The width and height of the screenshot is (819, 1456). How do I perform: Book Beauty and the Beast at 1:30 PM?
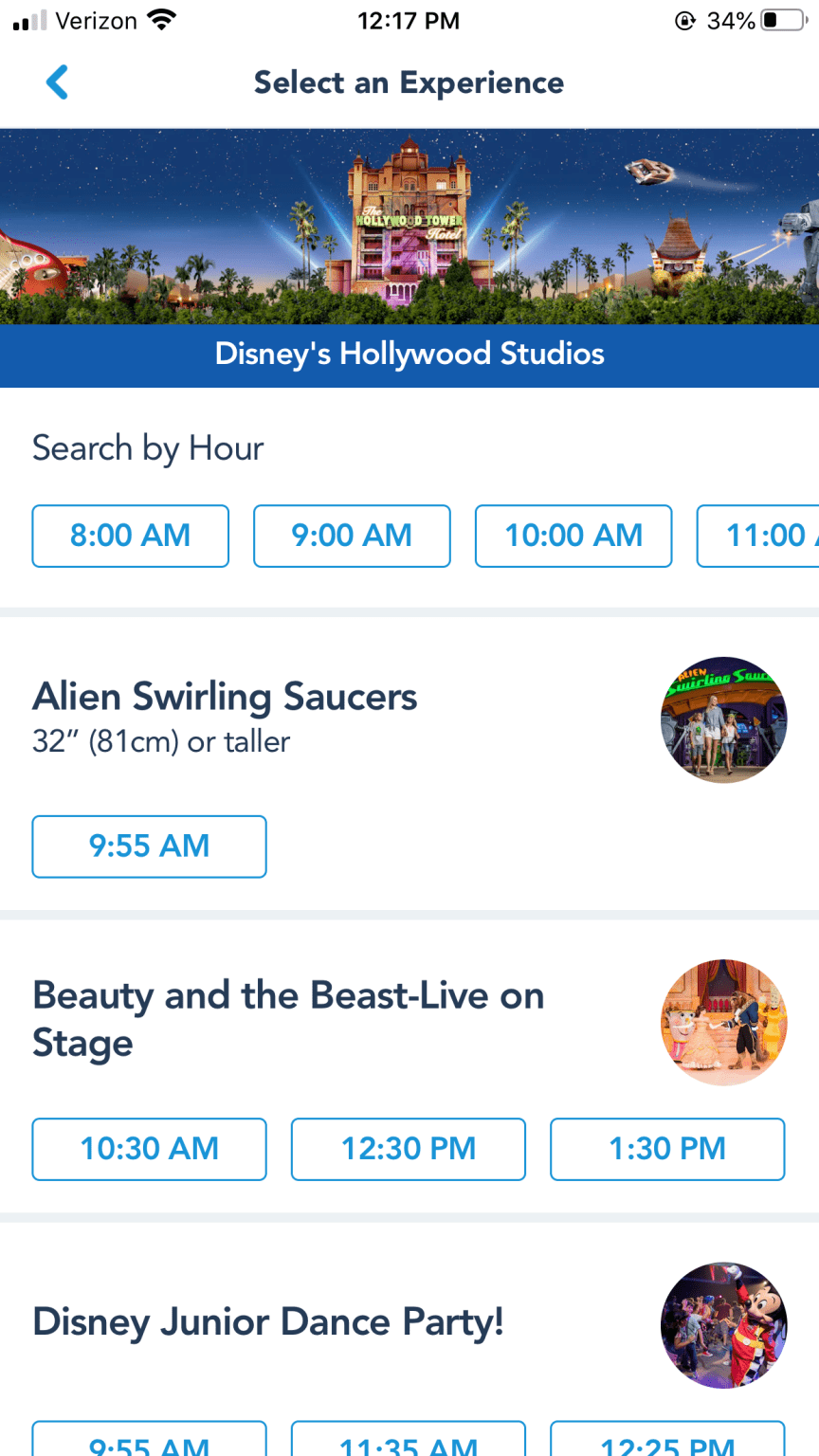[x=668, y=1149]
